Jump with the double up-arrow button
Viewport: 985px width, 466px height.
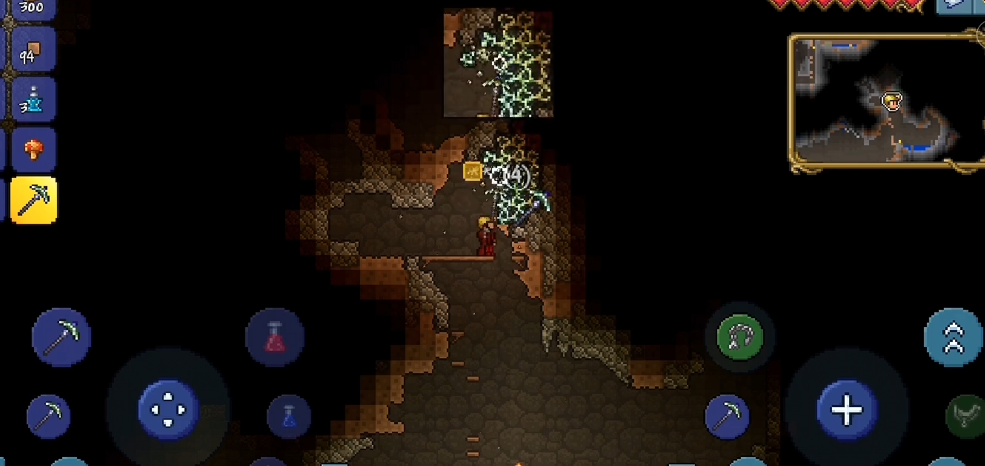pyautogui.click(x=952, y=337)
